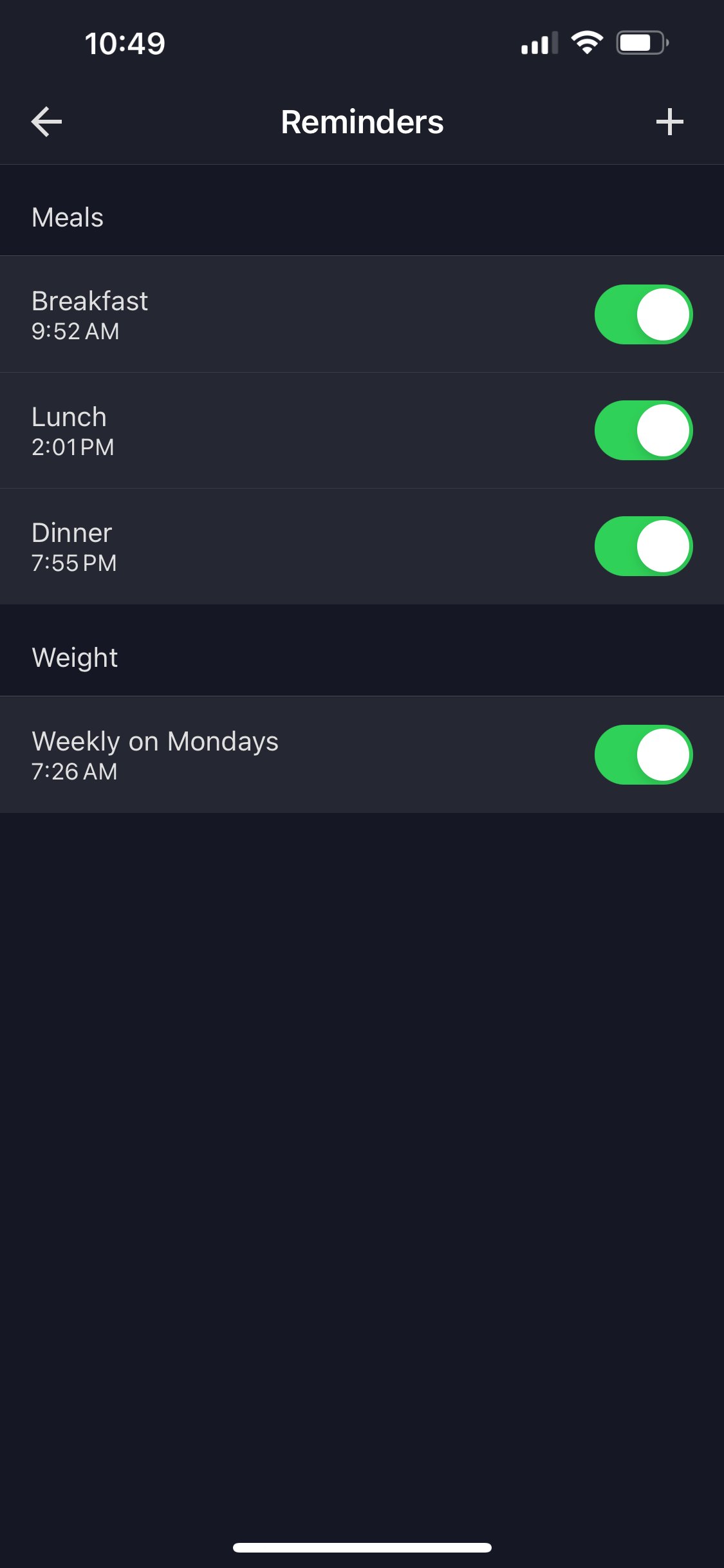Edit the Lunch 2:01 PM reminder

tap(257, 431)
